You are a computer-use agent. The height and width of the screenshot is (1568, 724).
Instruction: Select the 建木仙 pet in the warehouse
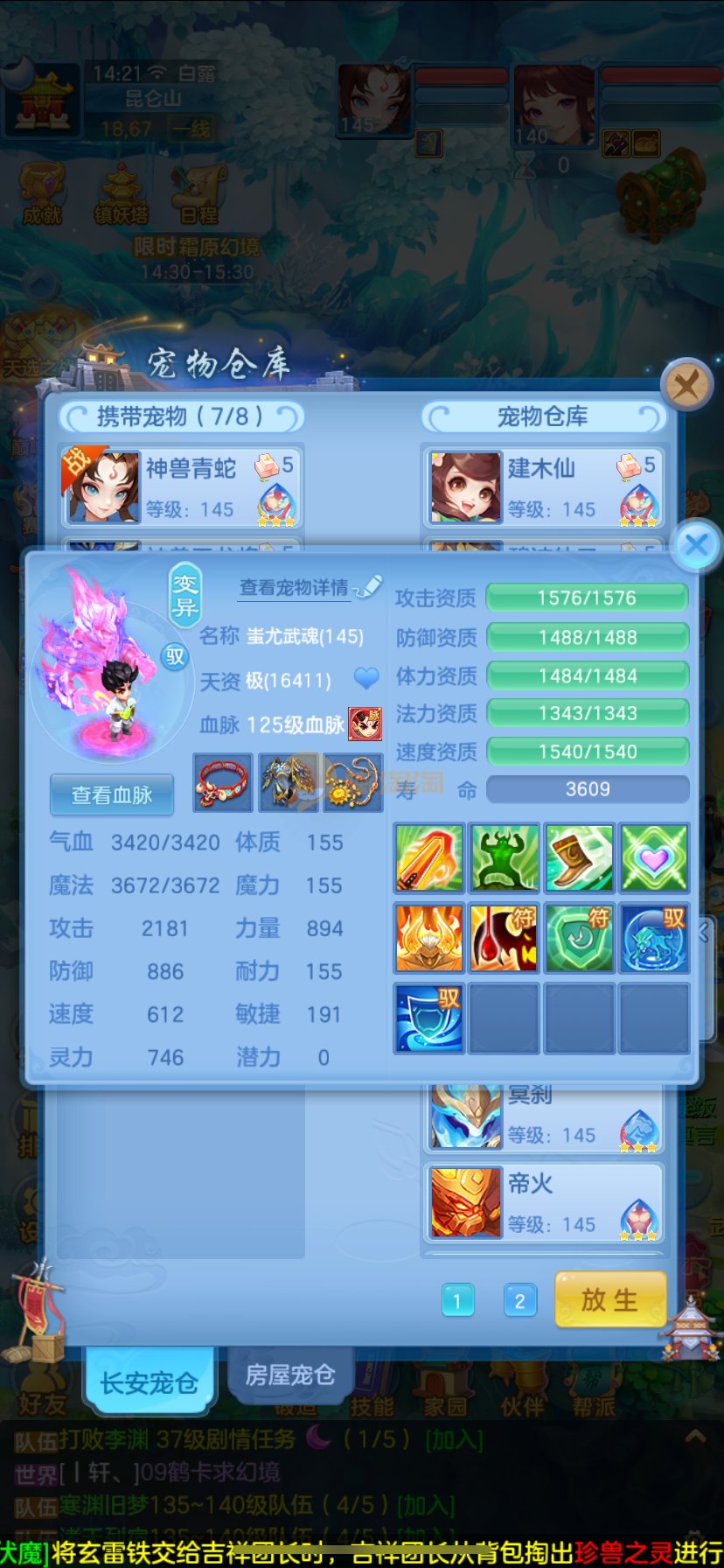tap(544, 487)
